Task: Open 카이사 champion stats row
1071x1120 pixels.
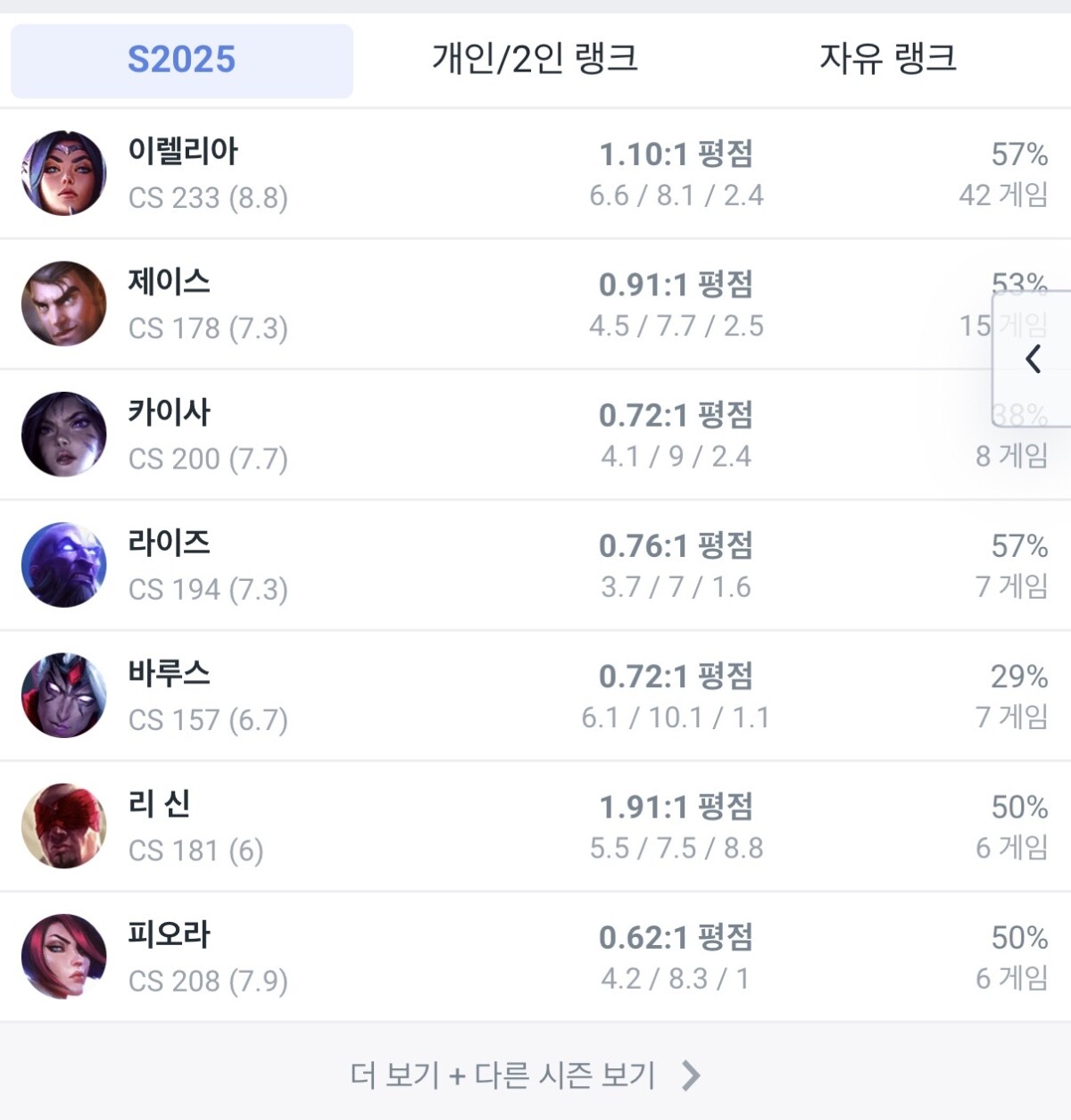Action: [534, 435]
